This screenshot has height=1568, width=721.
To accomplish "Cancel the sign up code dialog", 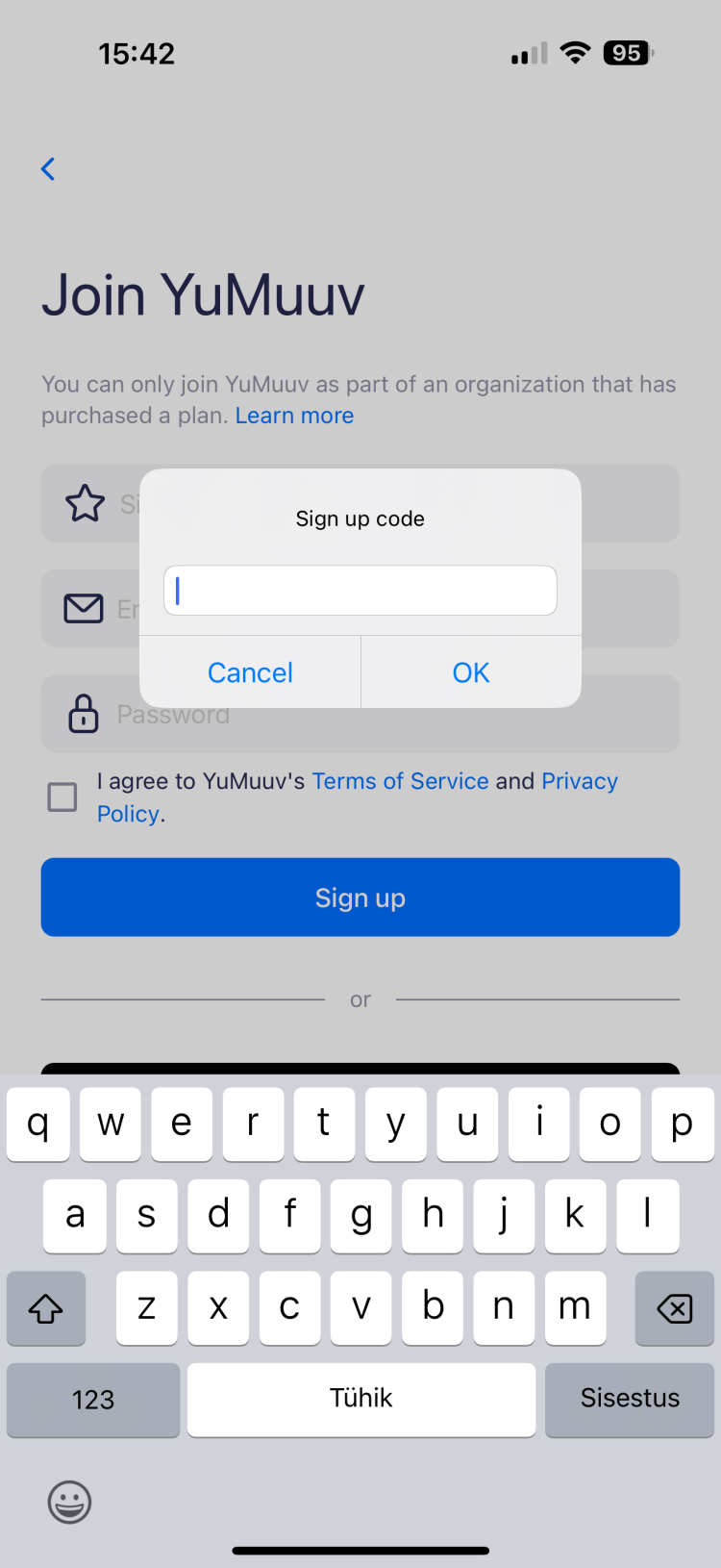I will [x=250, y=672].
